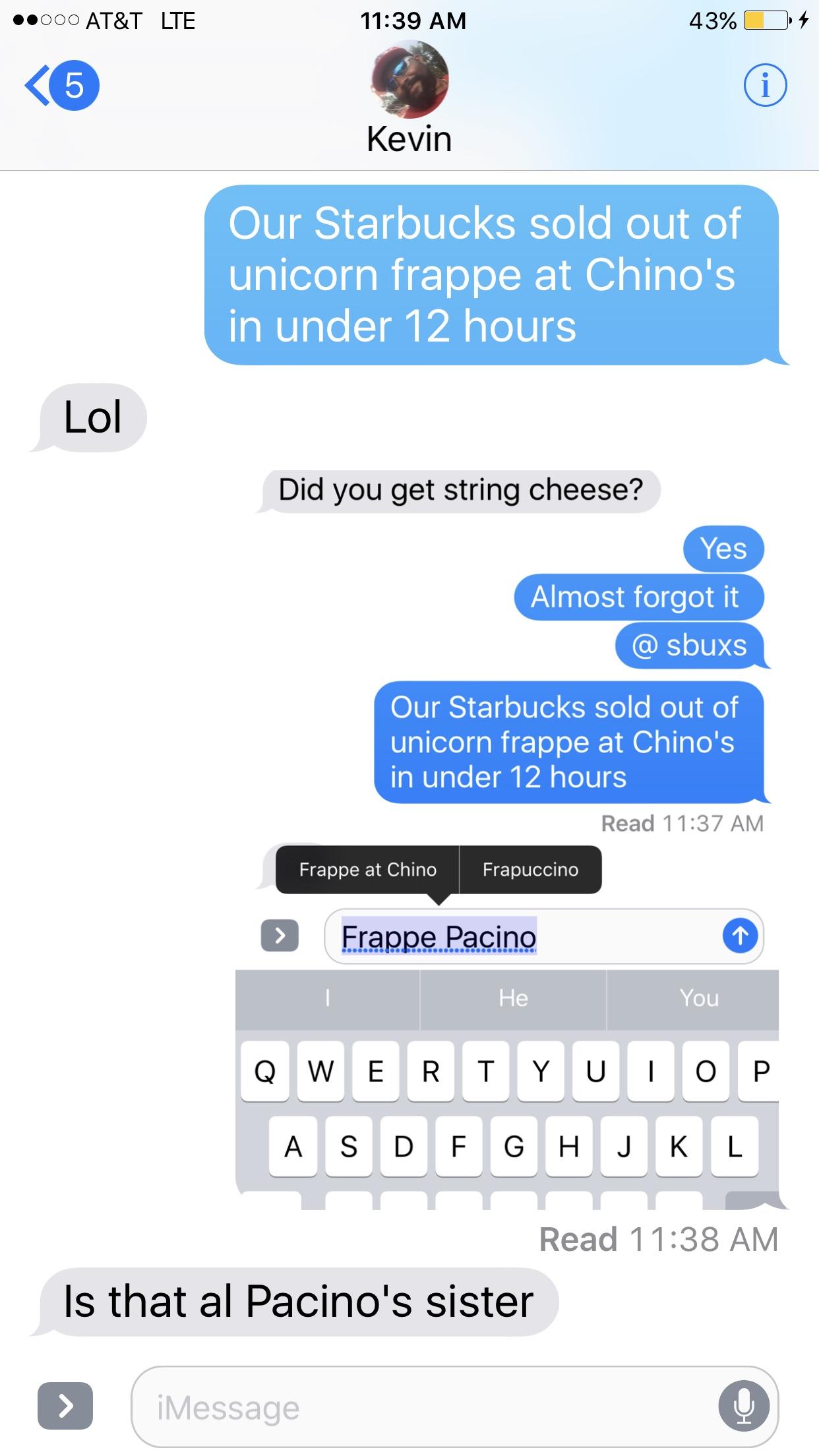
Task: Choose the 'You' predictive text suggestion
Action: (x=698, y=998)
